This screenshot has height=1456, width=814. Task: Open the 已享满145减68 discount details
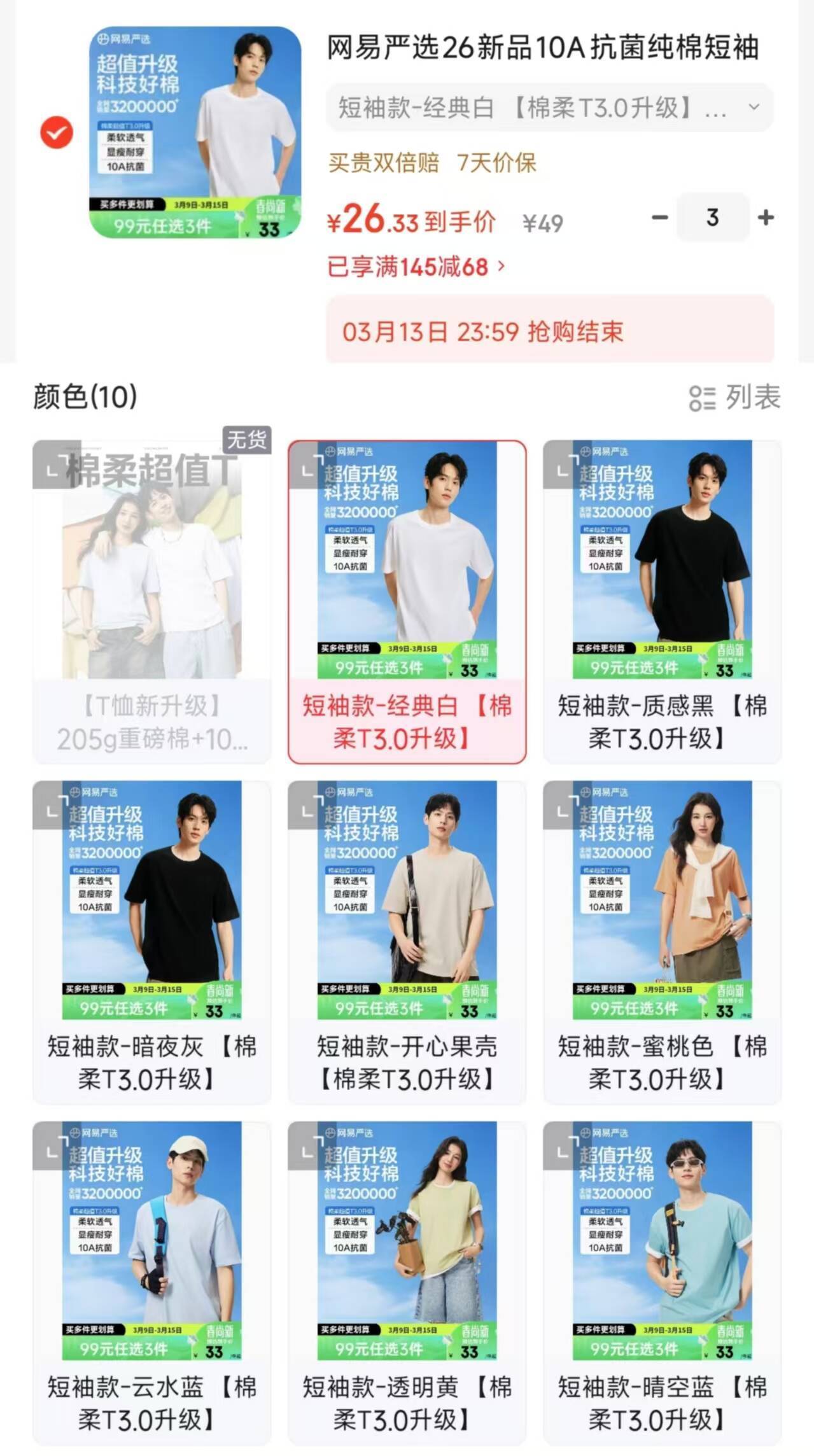416,267
